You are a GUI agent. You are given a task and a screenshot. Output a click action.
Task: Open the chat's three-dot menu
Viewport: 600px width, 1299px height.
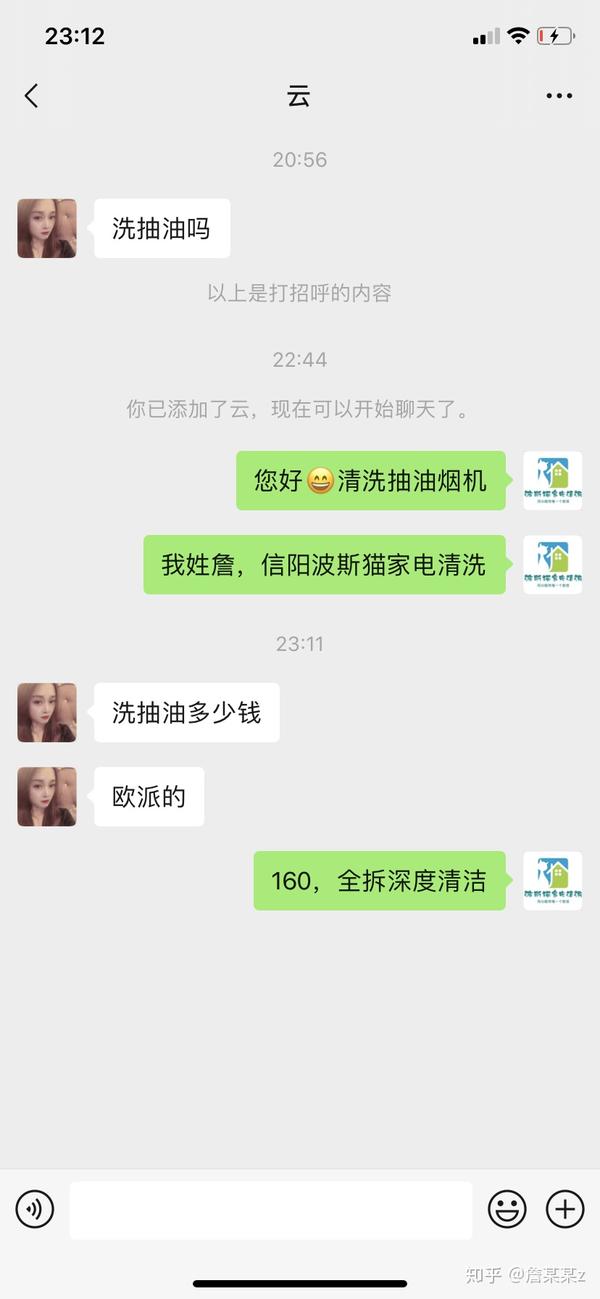[559, 96]
